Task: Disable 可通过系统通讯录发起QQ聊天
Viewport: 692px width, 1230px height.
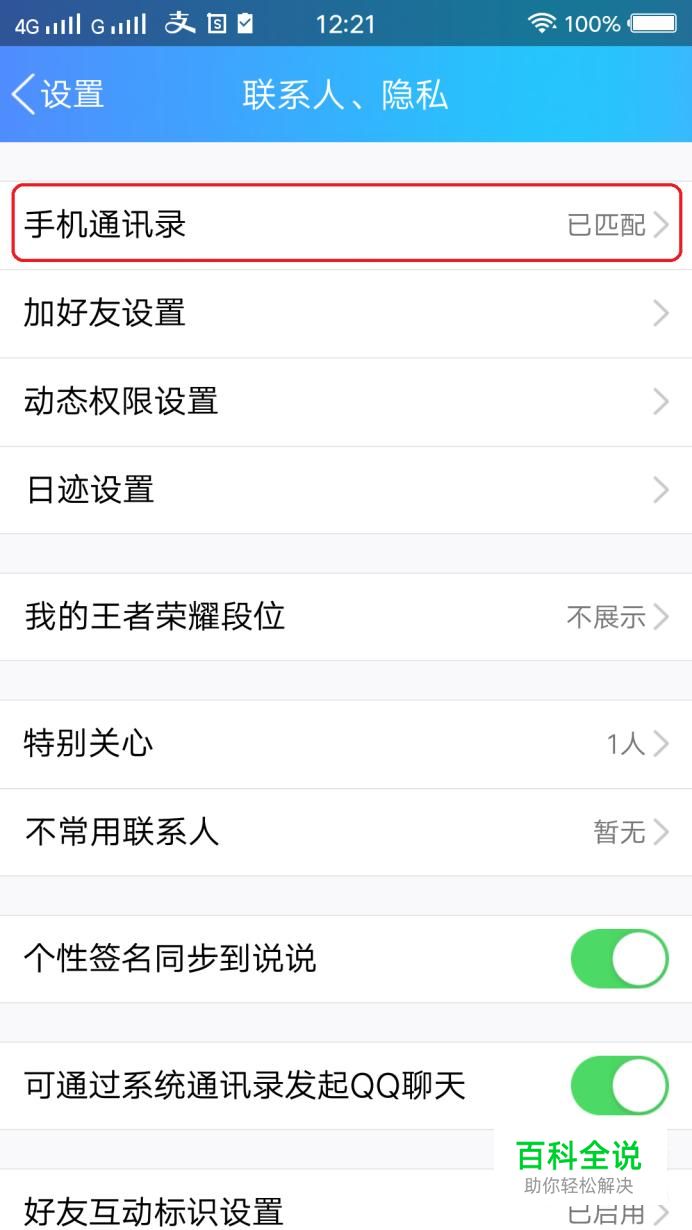Action: coord(619,1086)
